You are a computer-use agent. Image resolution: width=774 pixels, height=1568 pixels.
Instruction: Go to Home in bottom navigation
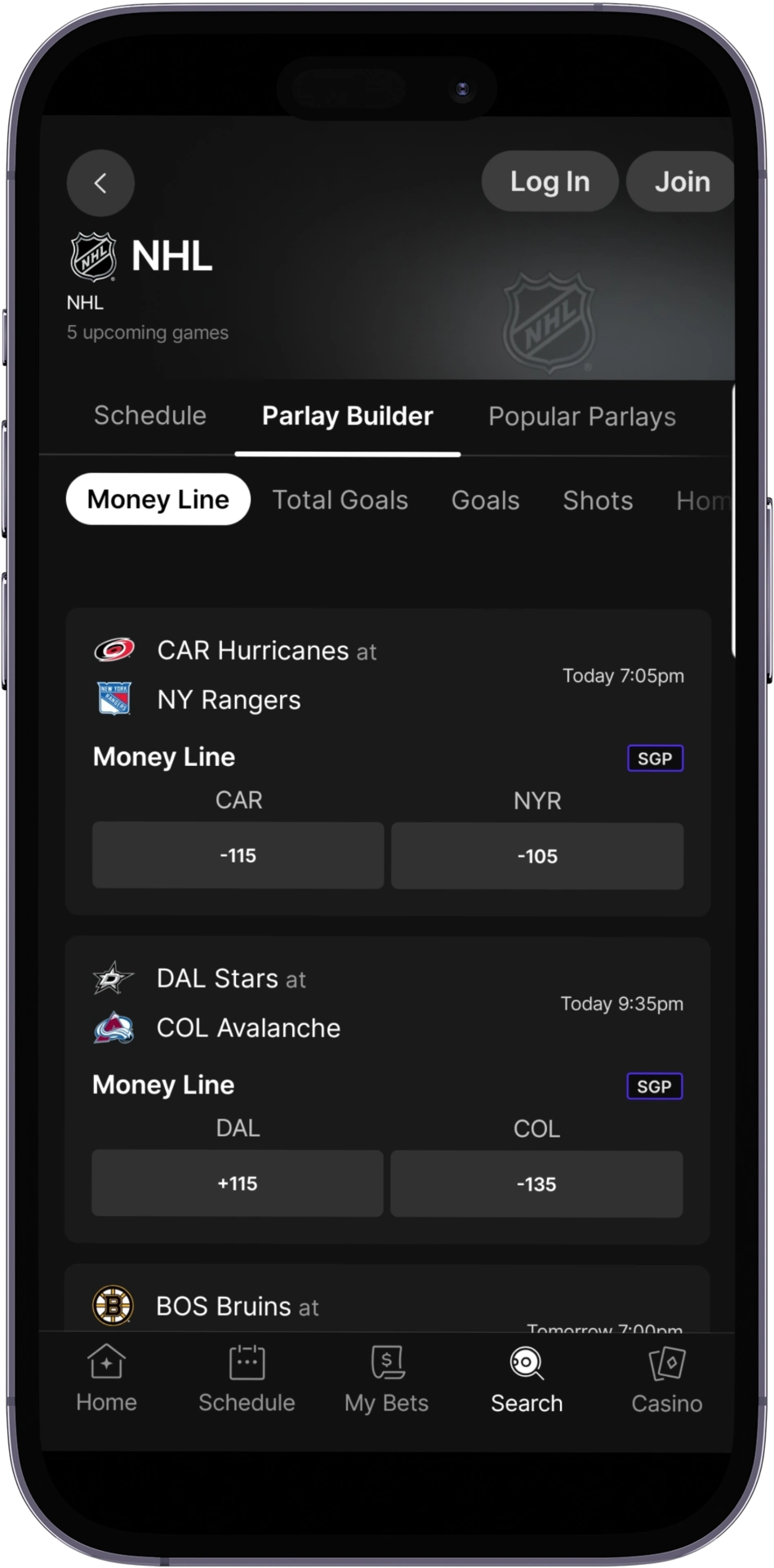pyautogui.click(x=106, y=1379)
